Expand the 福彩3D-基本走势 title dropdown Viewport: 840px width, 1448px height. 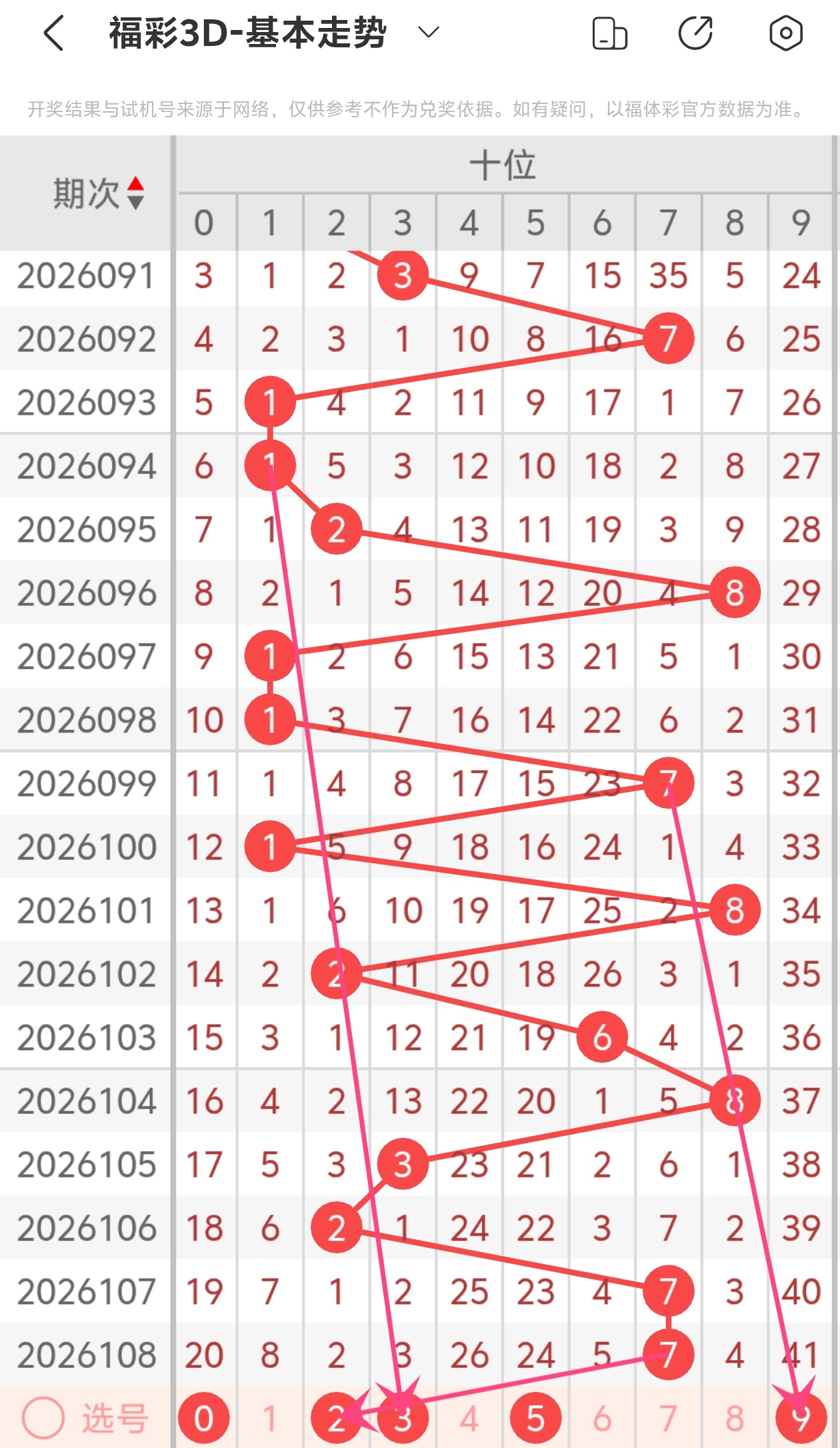click(x=428, y=32)
